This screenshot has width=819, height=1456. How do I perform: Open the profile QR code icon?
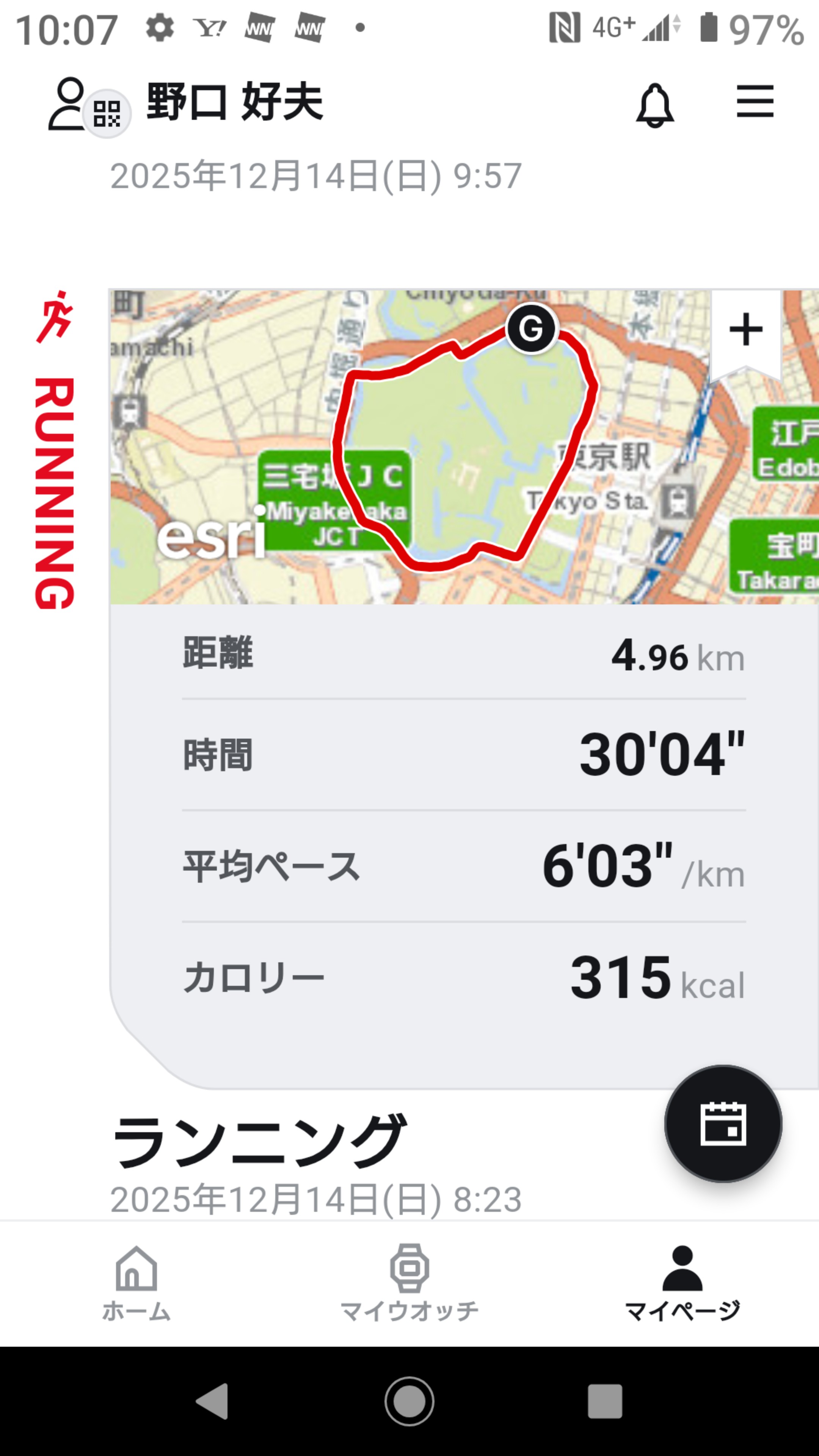(x=107, y=113)
